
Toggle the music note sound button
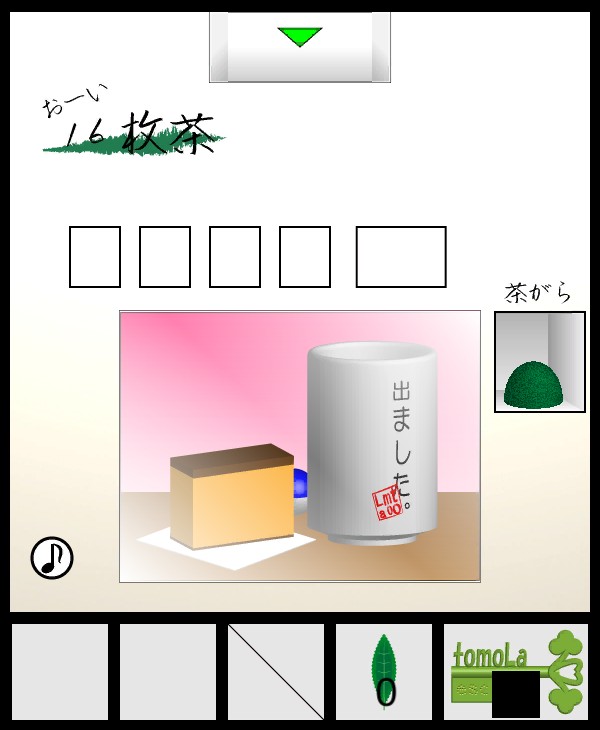coord(52,558)
